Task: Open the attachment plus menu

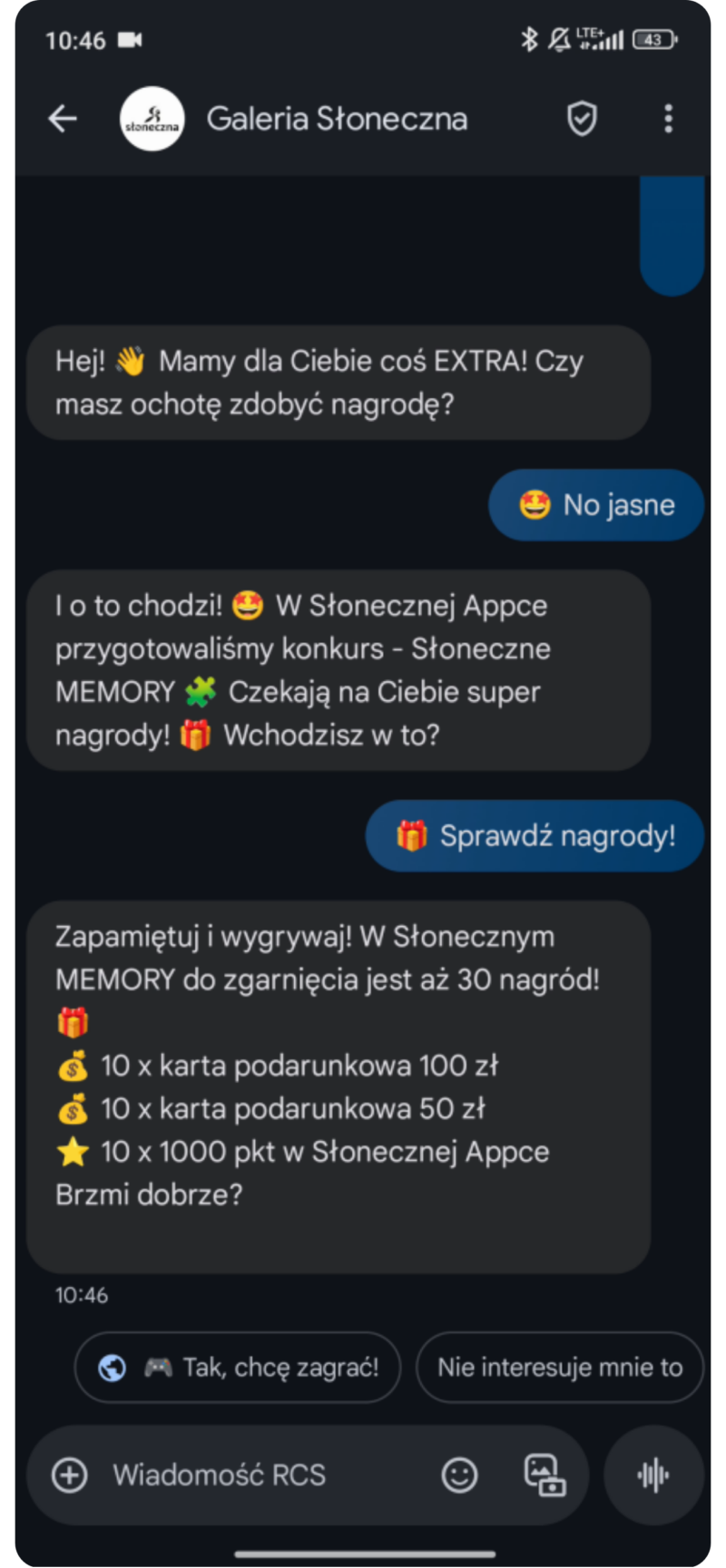Action: click(x=70, y=1475)
